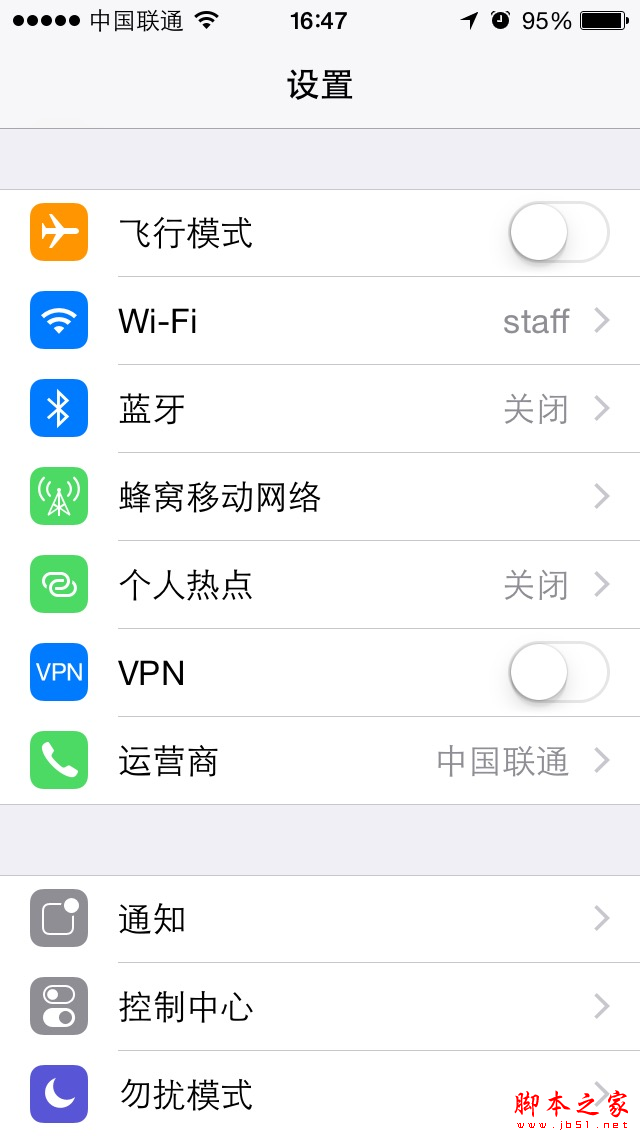Open 控制中心 settings
640x1136 pixels.
320,1007
